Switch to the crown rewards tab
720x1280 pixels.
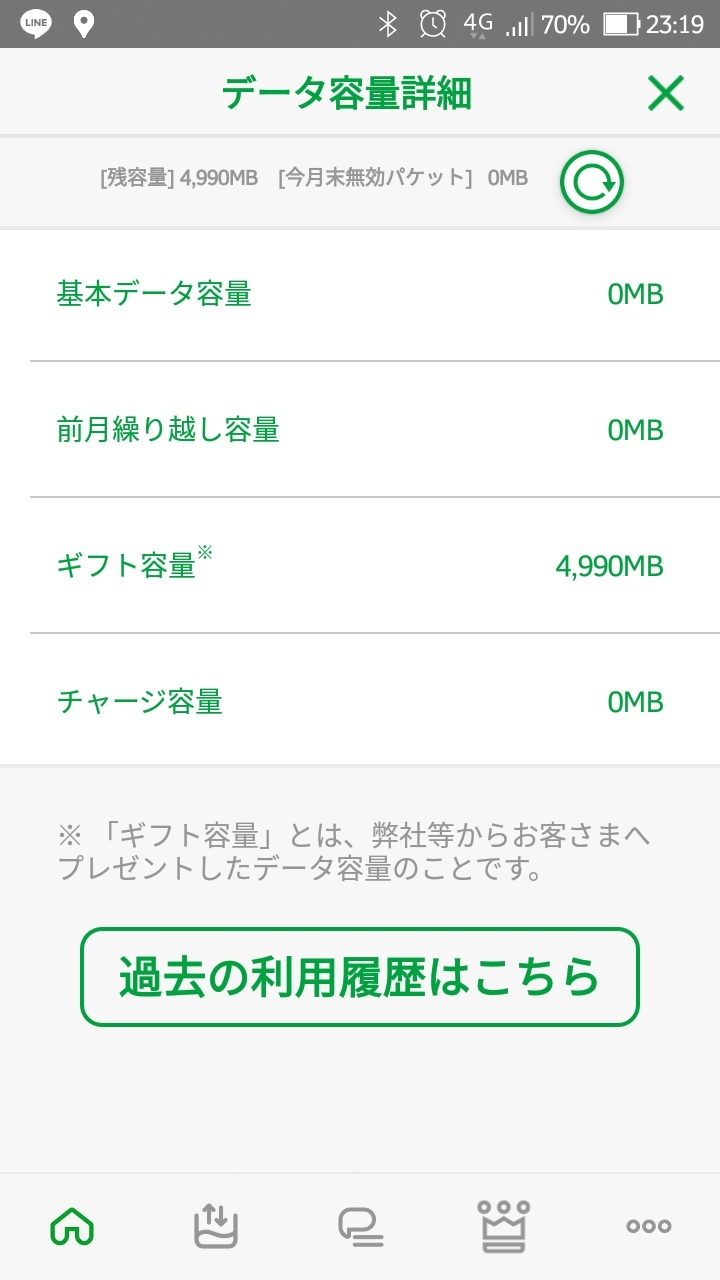click(504, 1226)
